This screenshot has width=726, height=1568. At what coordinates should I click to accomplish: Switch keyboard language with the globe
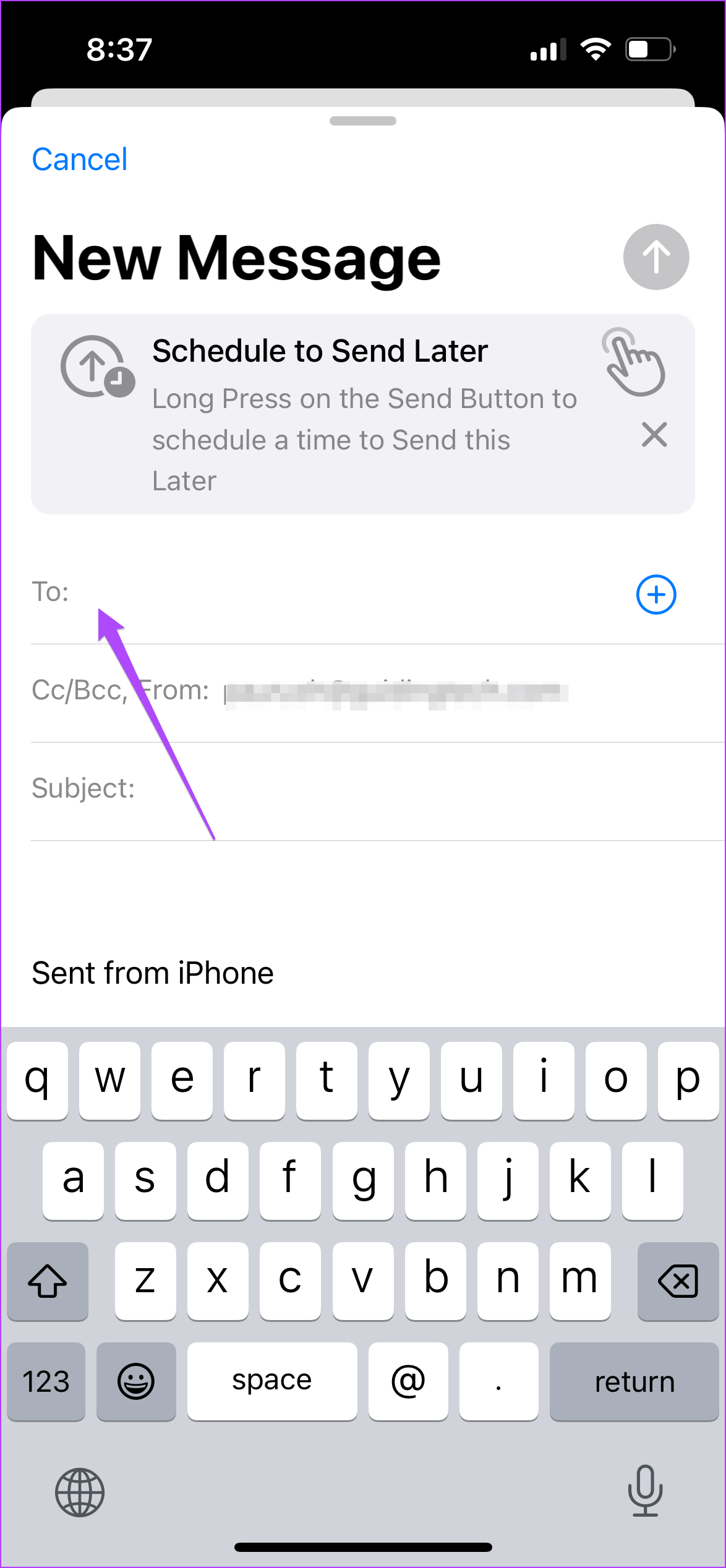coord(80,1492)
